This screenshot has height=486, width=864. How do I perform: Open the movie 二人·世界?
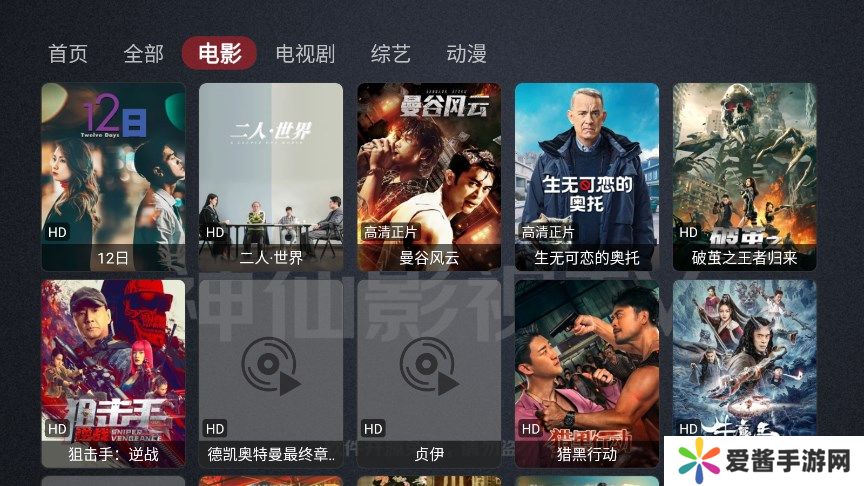[x=271, y=175]
